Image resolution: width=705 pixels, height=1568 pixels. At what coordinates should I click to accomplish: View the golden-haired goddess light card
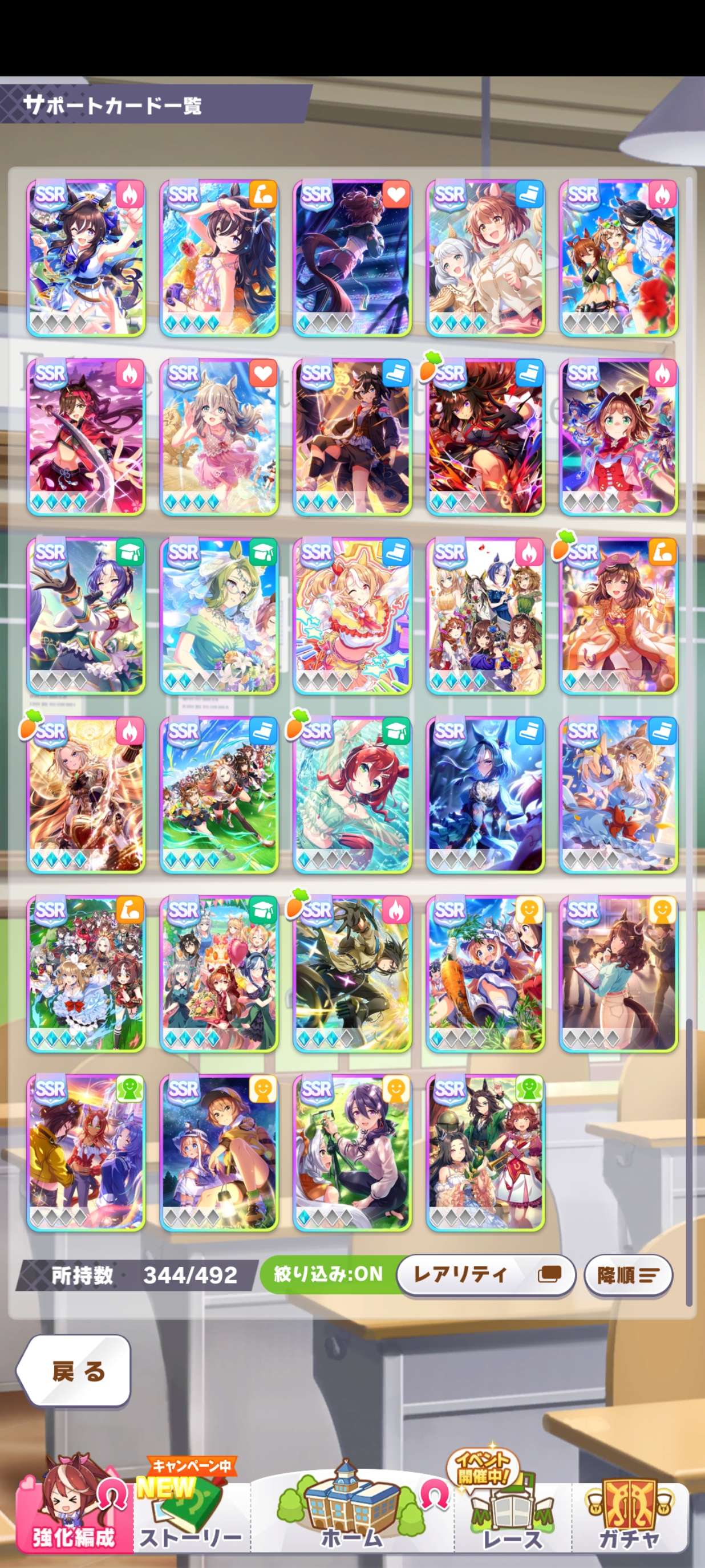(86, 795)
